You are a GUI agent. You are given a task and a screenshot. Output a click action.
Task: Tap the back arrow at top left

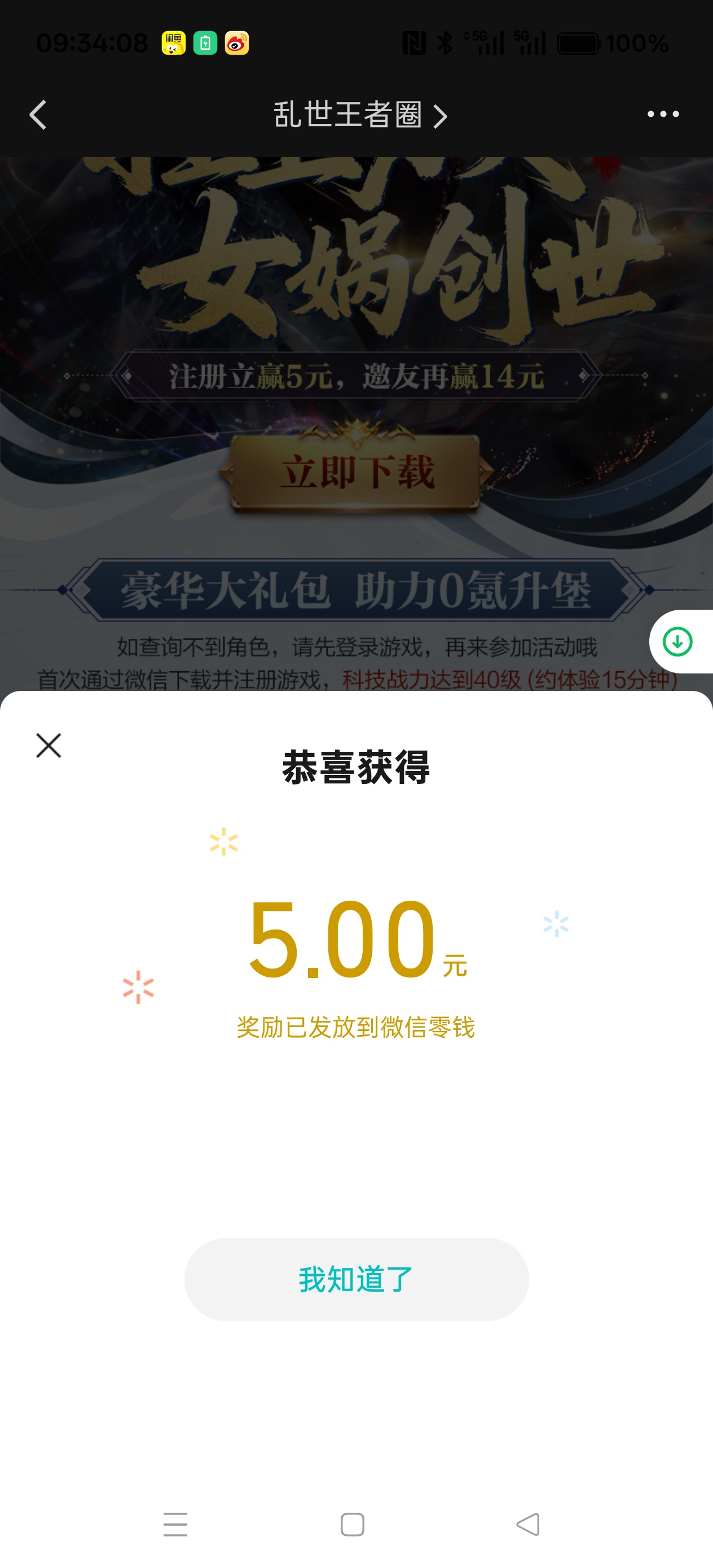[x=38, y=114]
